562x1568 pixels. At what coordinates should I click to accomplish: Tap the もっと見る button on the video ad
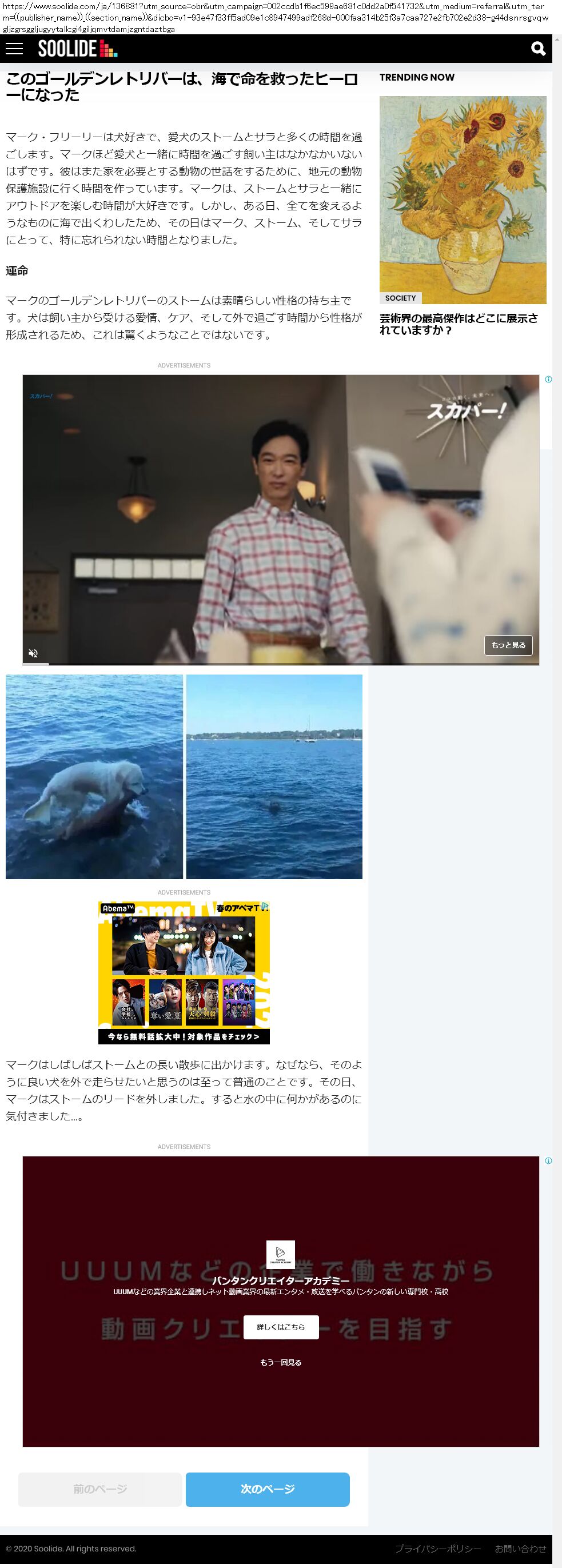[508, 645]
